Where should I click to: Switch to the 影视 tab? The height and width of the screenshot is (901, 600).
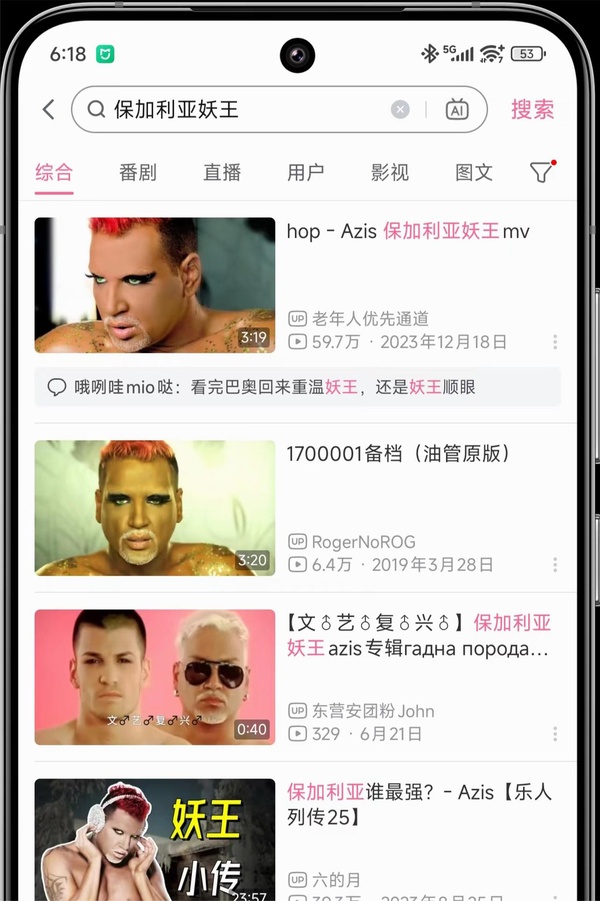point(390,172)
